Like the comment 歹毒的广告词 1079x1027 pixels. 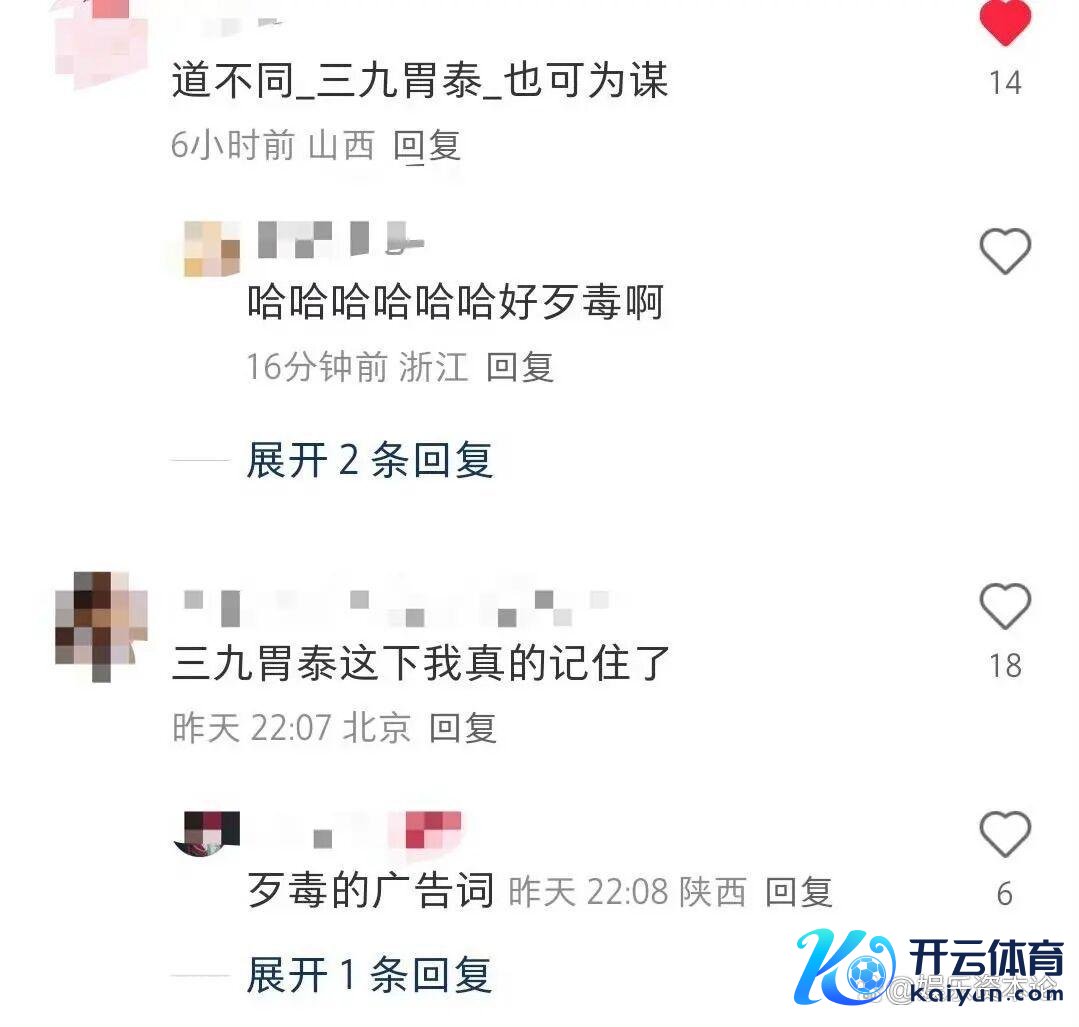[1004, 835]
